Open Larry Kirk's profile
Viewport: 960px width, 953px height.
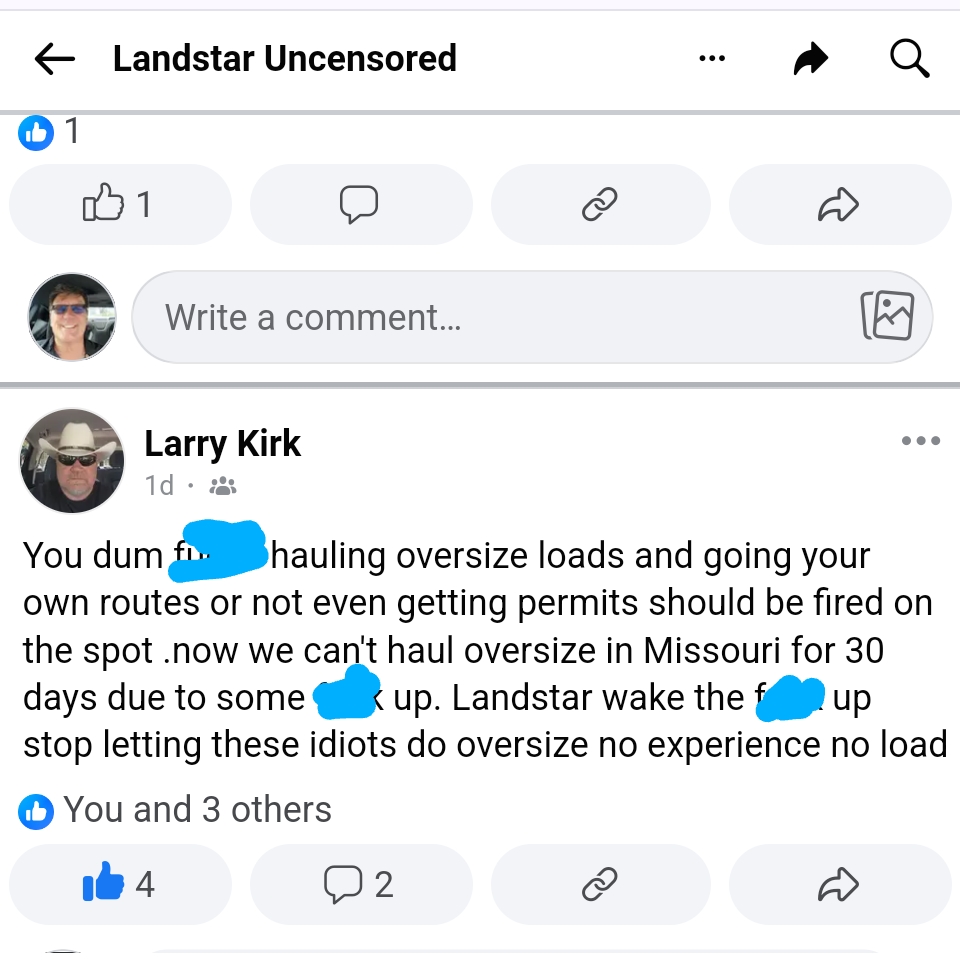(x=222, y=443)
